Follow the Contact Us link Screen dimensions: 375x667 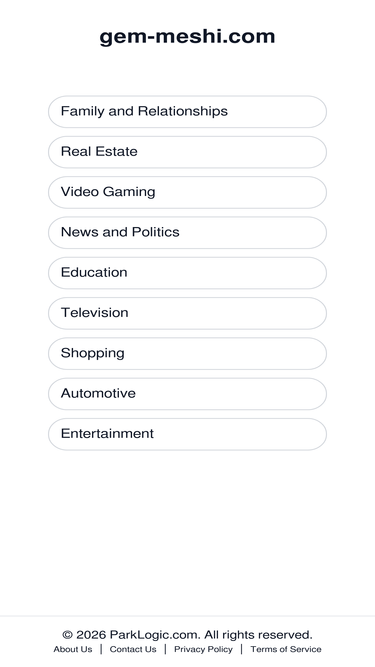[x=133, y=649]
